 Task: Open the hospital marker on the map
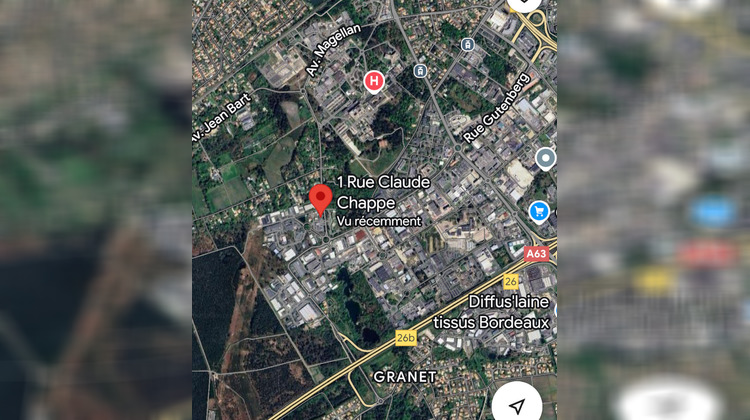(374, 80)
